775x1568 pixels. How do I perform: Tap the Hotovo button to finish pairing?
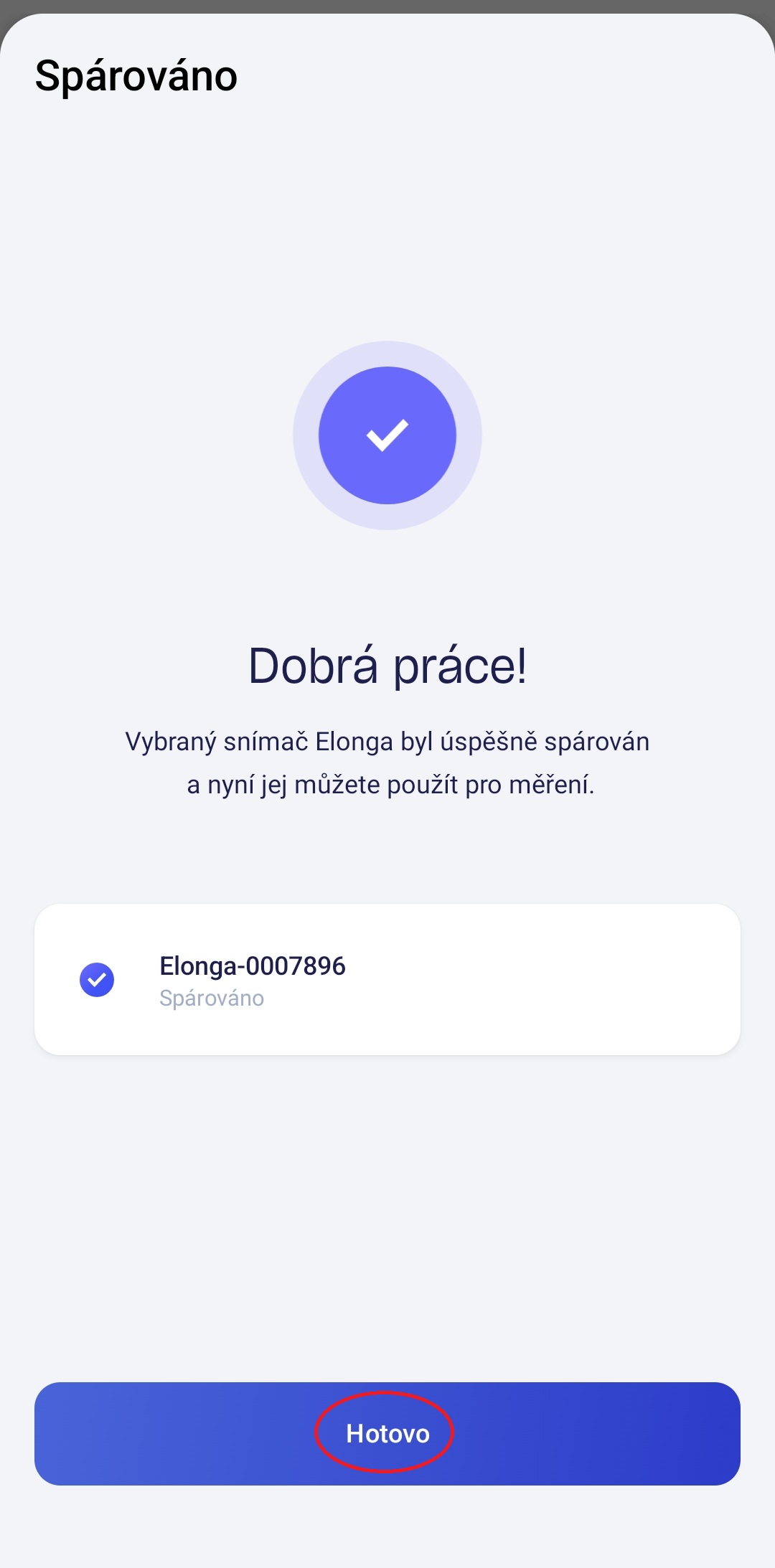[387, 1433]
